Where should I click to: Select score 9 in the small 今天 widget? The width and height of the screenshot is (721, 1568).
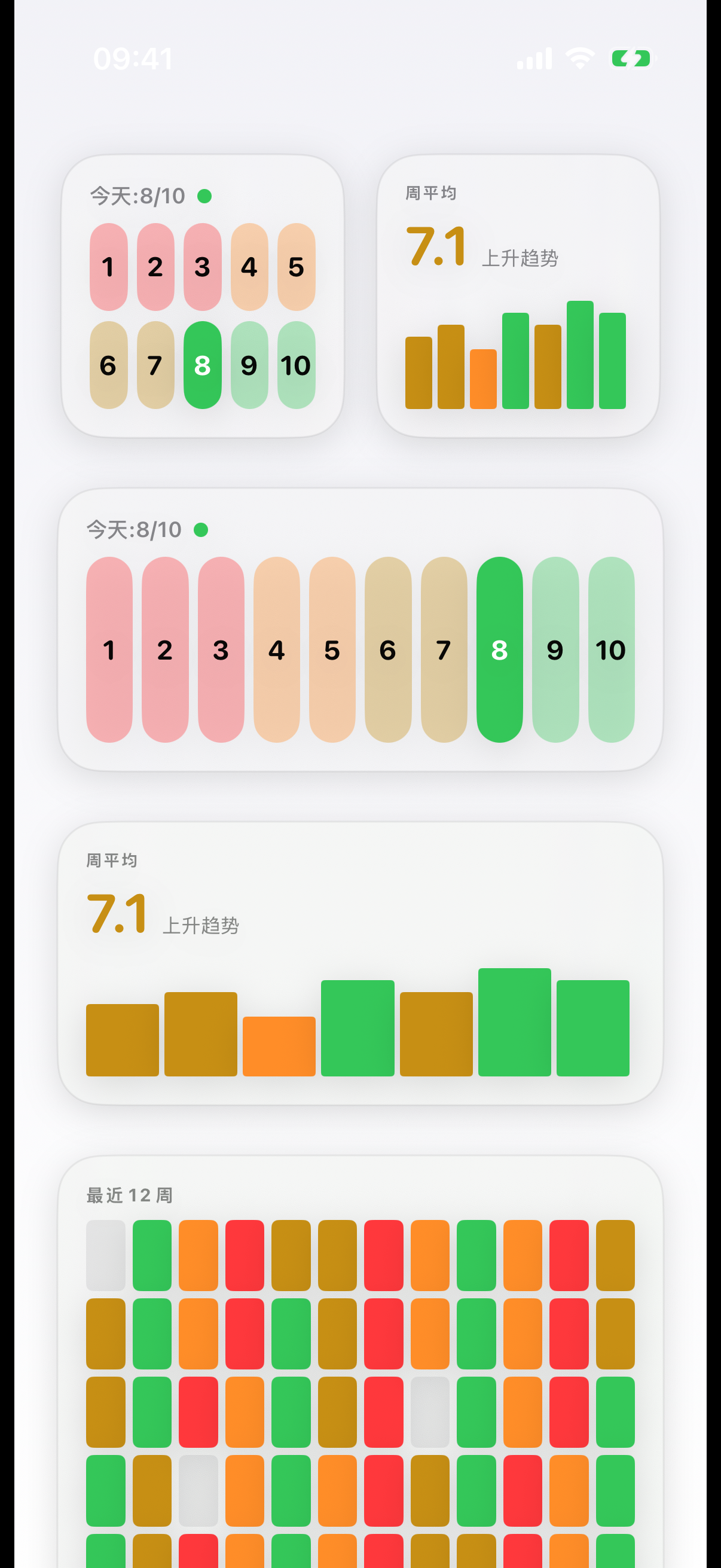pos(249,365)
